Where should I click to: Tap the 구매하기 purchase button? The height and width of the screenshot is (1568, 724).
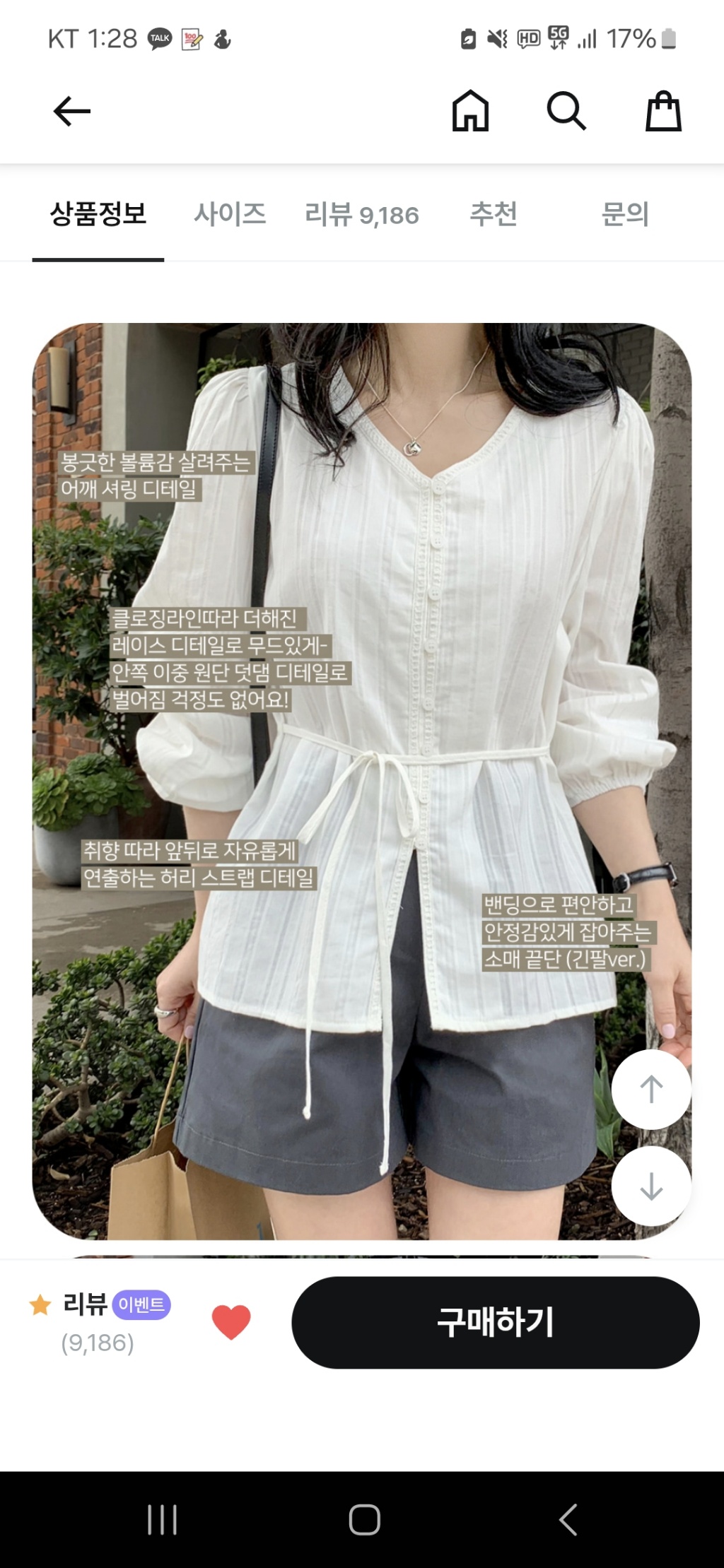click(x=495, y=1322)
